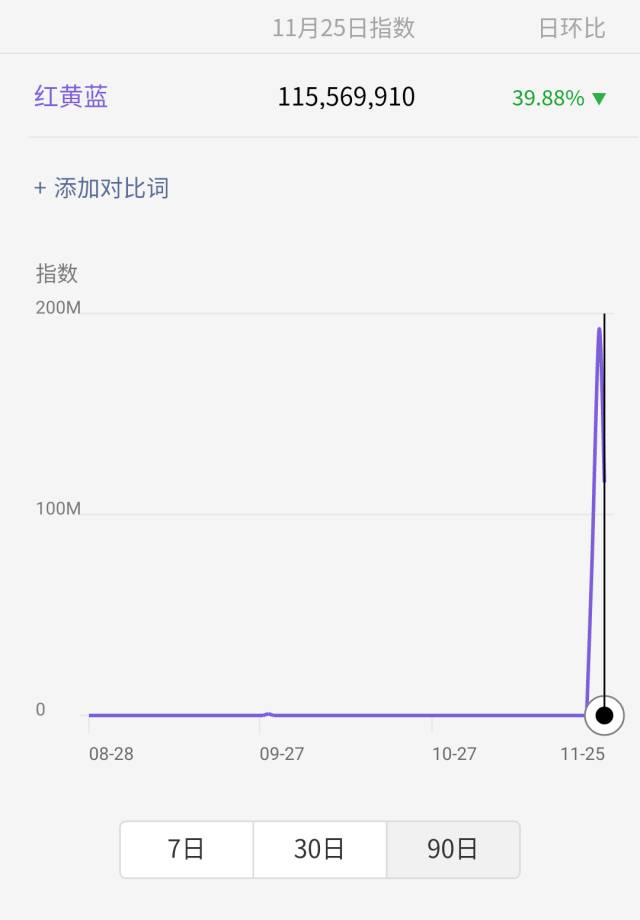Select the 90日 range

coord(453,850)
